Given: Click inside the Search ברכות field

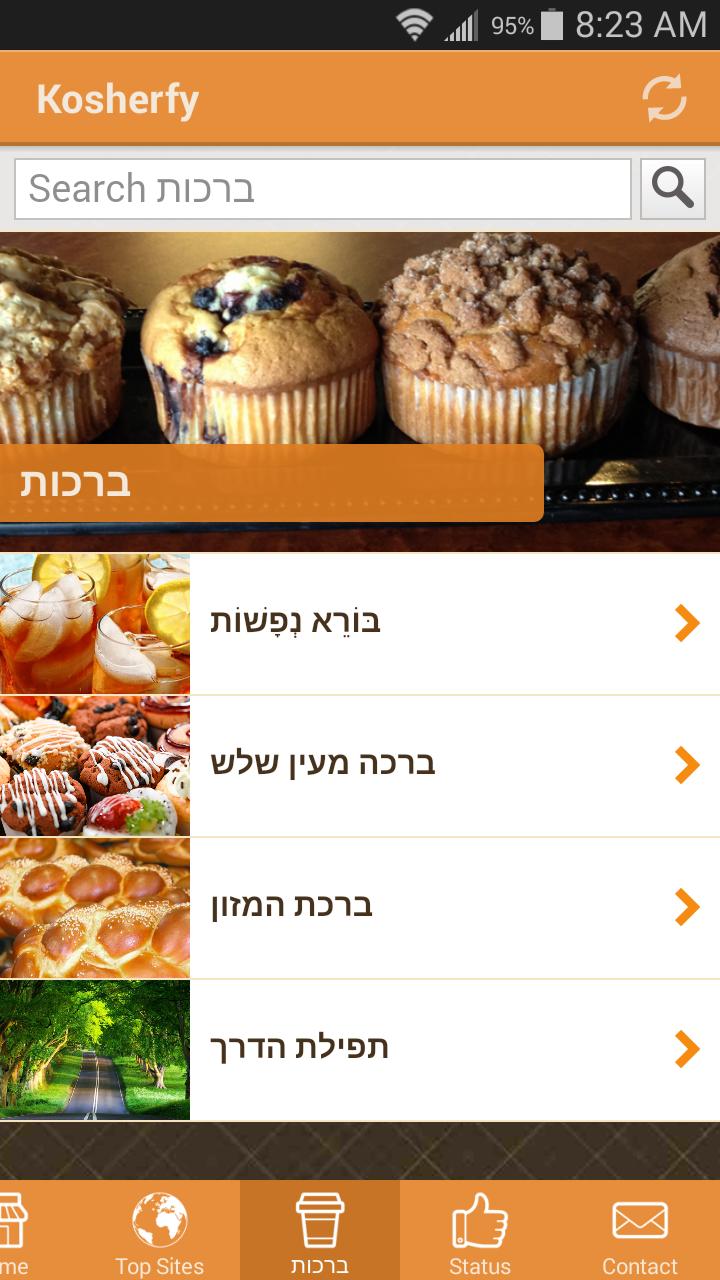Looking at the screenshot, I should point(320,188).
